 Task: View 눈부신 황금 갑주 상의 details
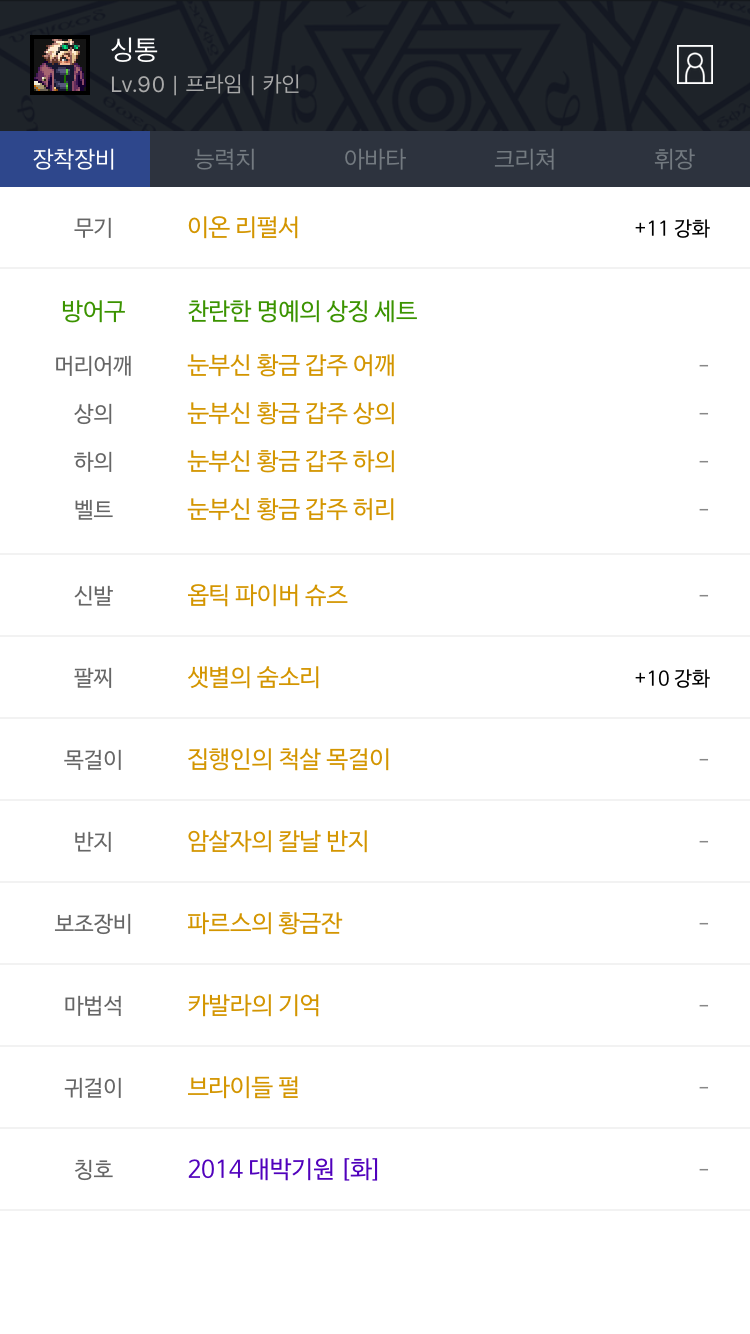coord(291,413)
